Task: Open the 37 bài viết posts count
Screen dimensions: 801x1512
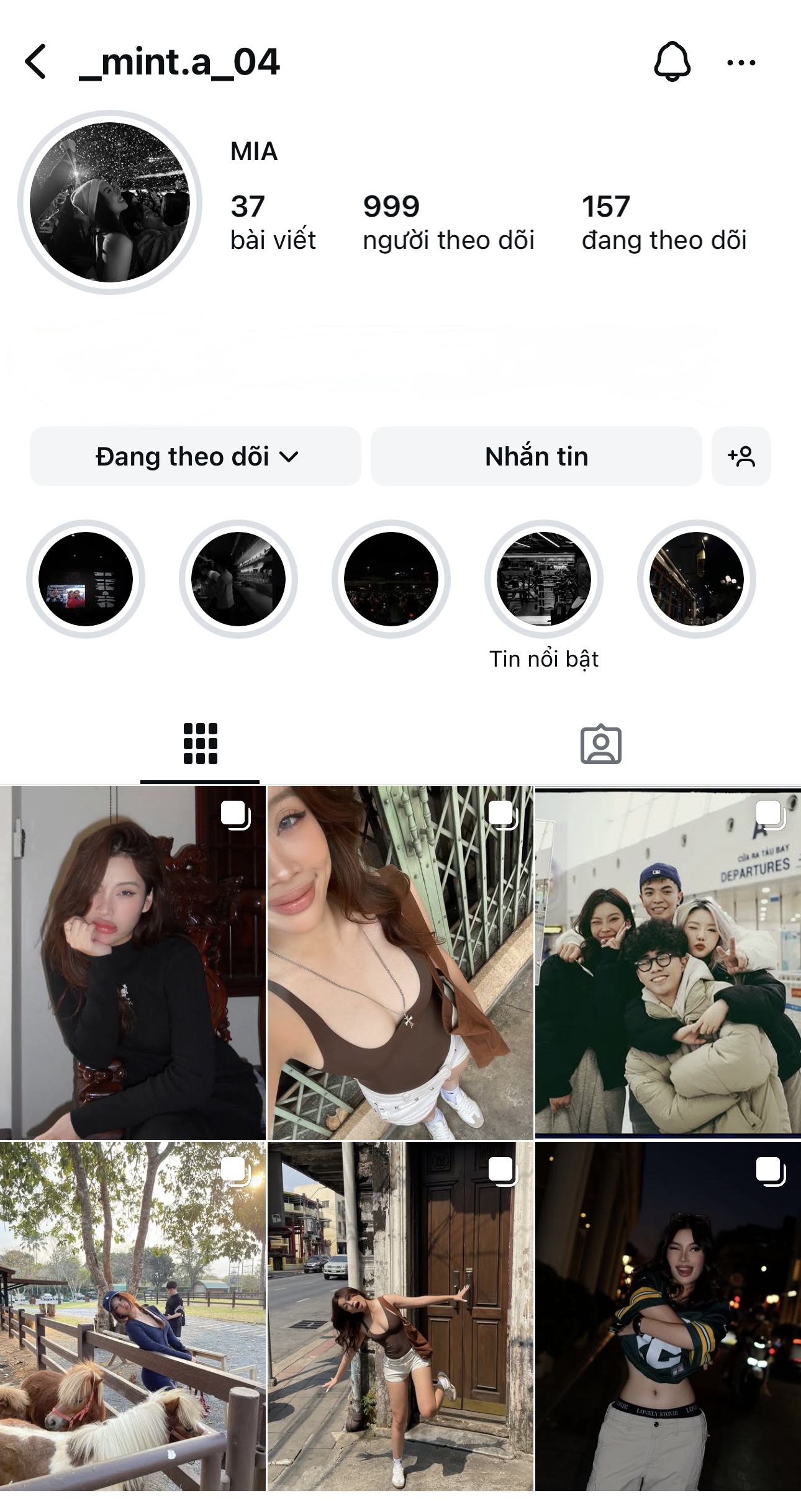Action: pos(273,223)
